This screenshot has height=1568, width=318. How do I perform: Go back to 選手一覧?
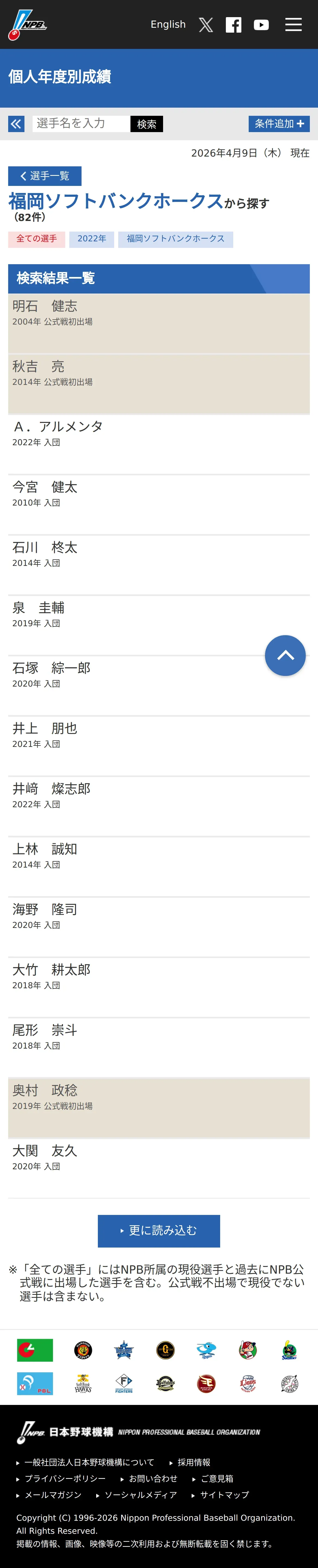[45, 176]
